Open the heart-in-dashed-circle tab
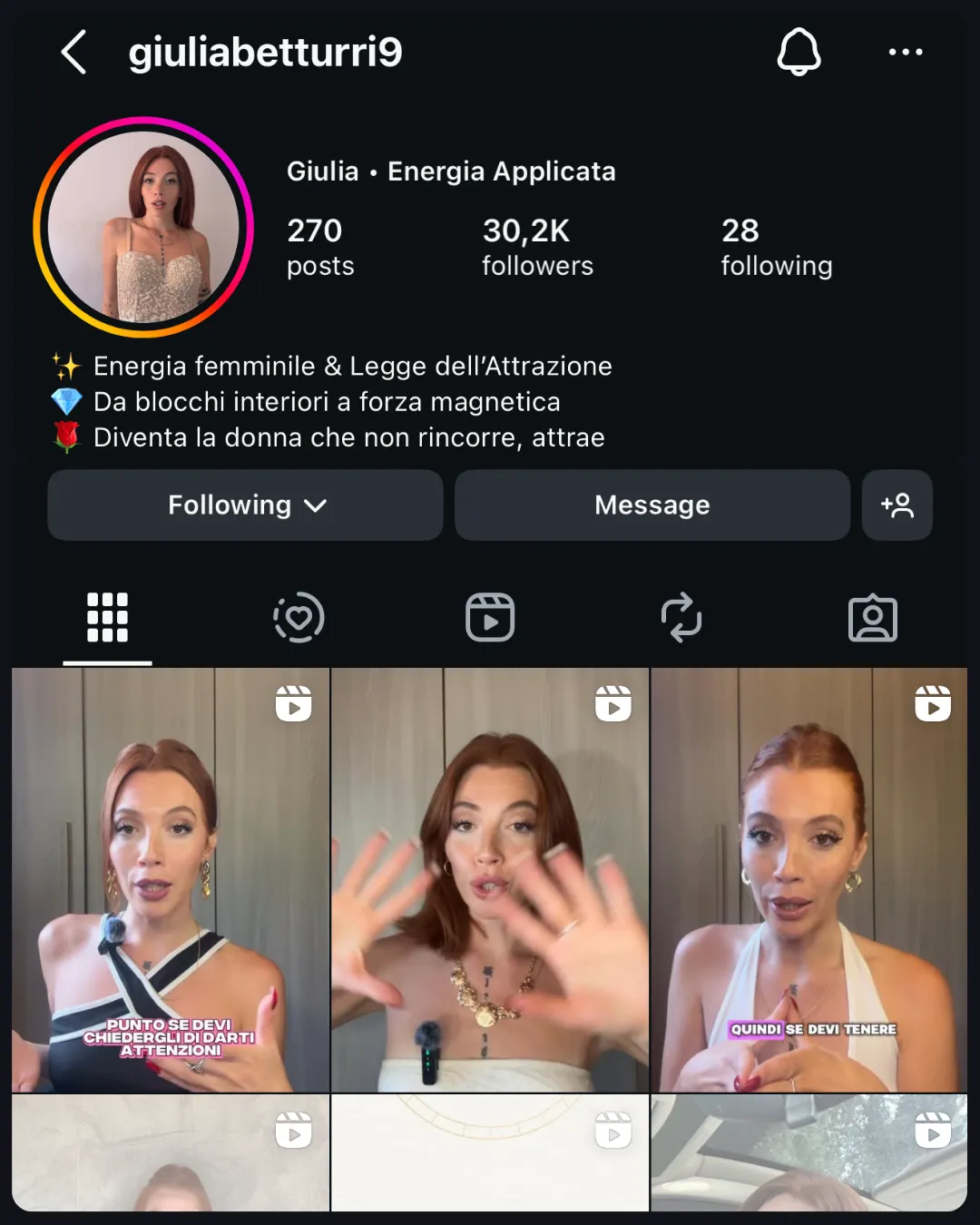Image resolution: width=980 pixels, height=1225 pixels. tap(299, 618)
